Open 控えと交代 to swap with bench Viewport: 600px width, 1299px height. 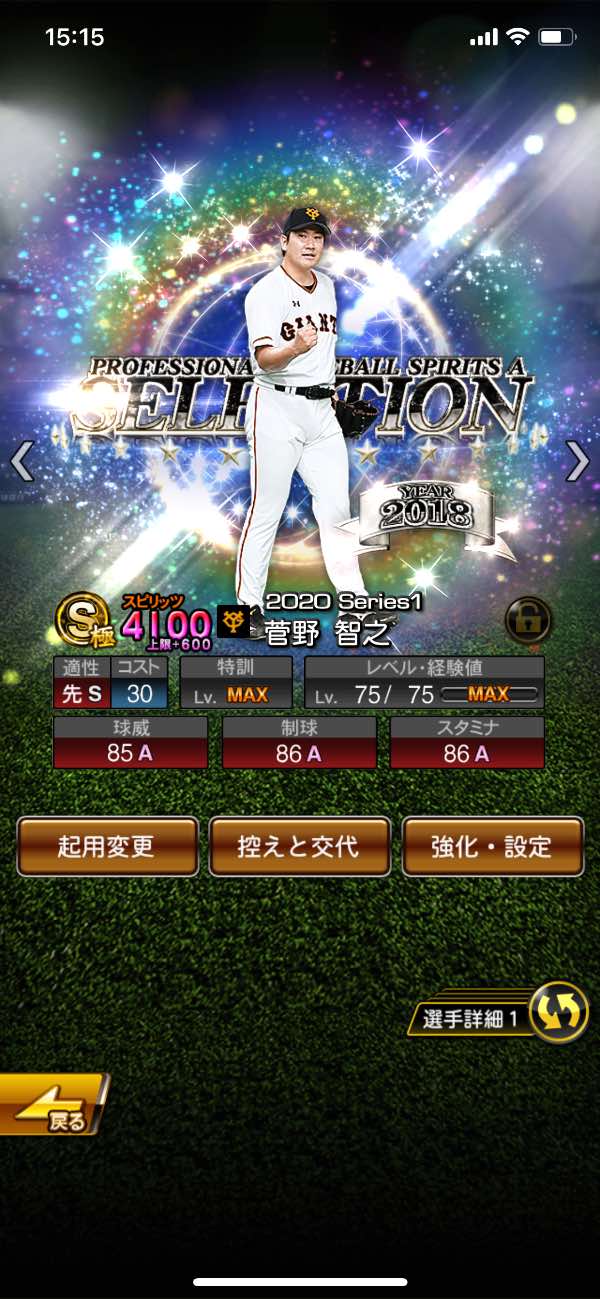299,846
